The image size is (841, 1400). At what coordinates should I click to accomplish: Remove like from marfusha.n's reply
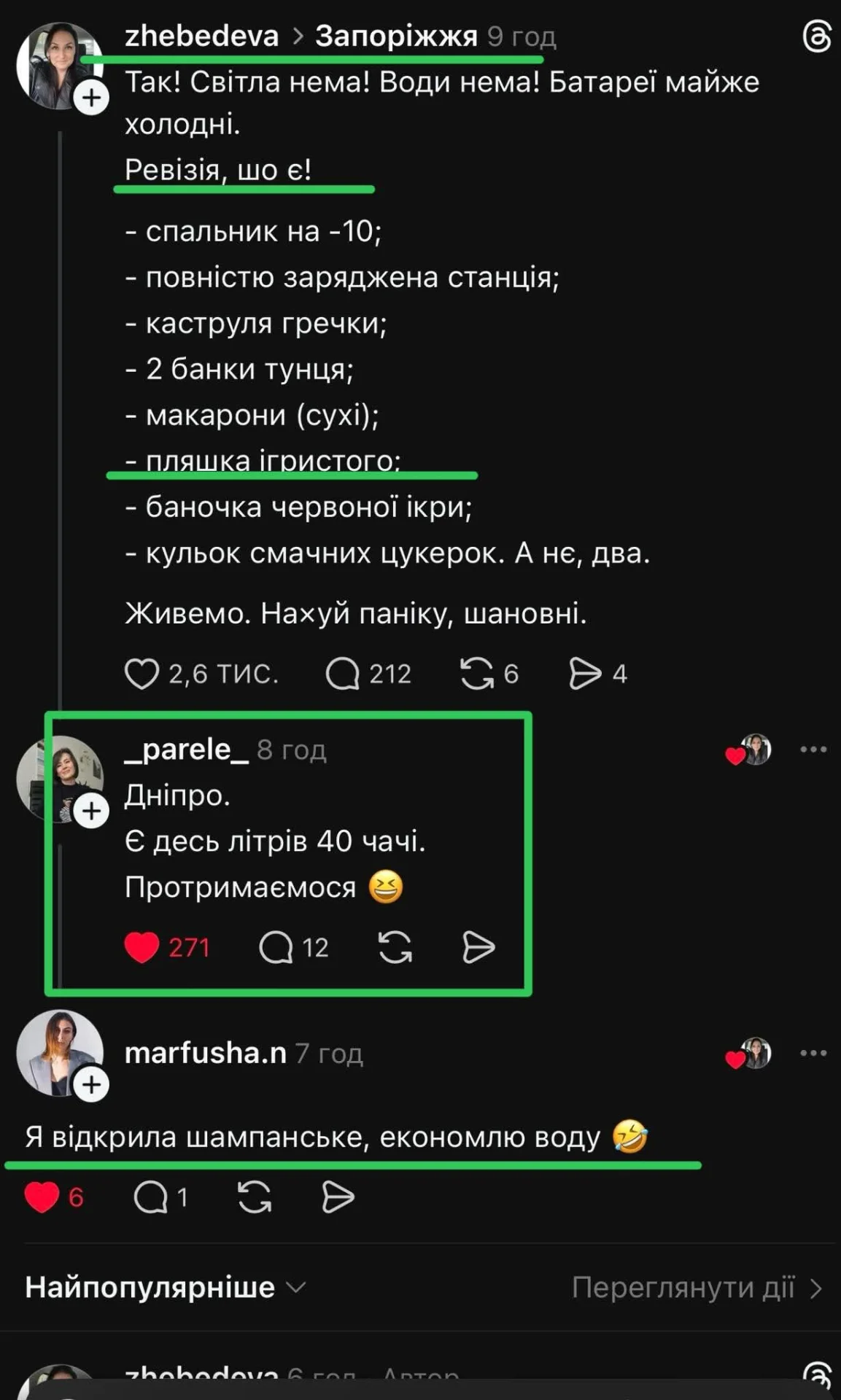point(42,1197)
